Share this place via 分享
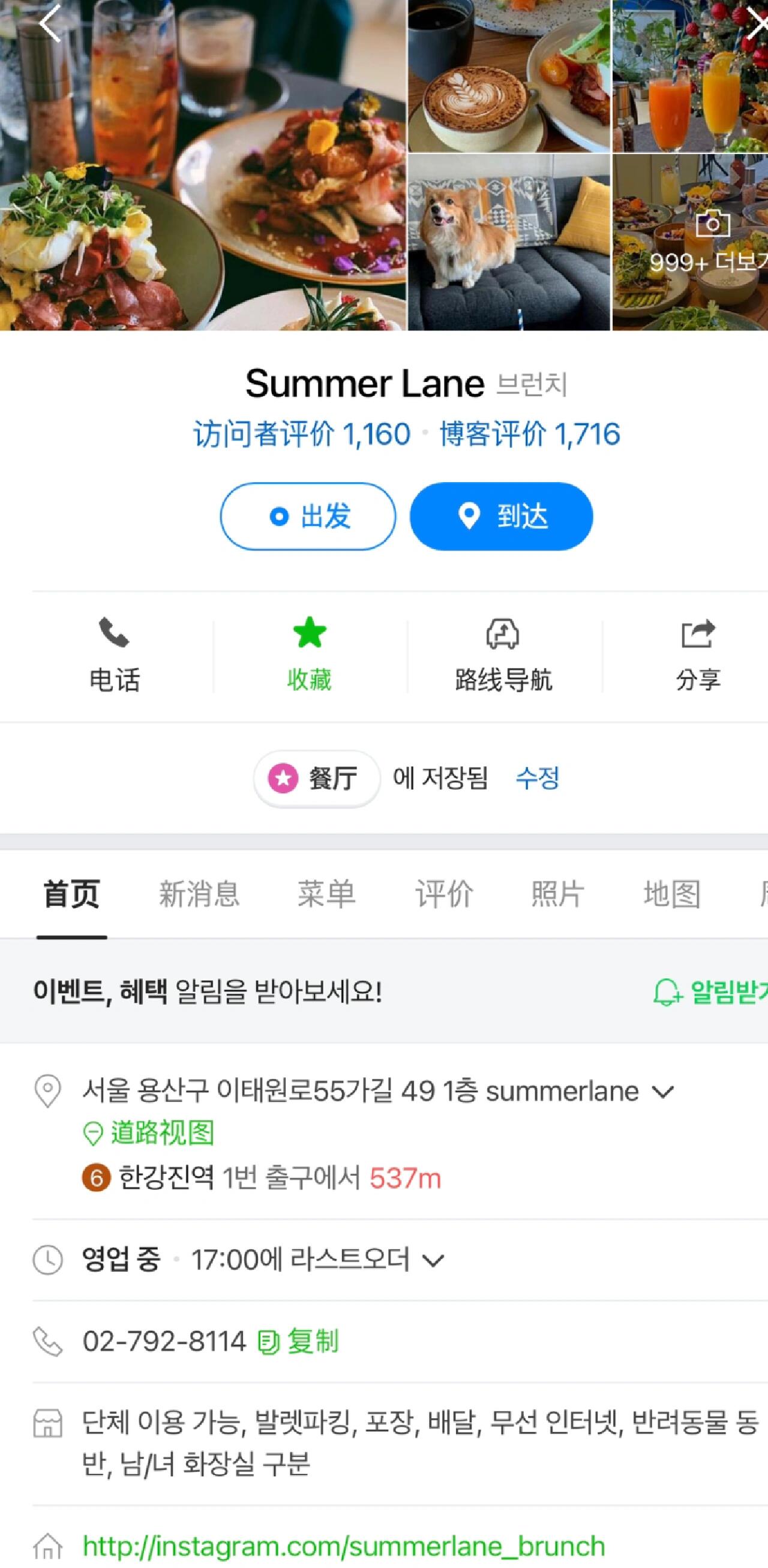The height and width of the screenshot is (1568, 768). (x=698, y=655)
